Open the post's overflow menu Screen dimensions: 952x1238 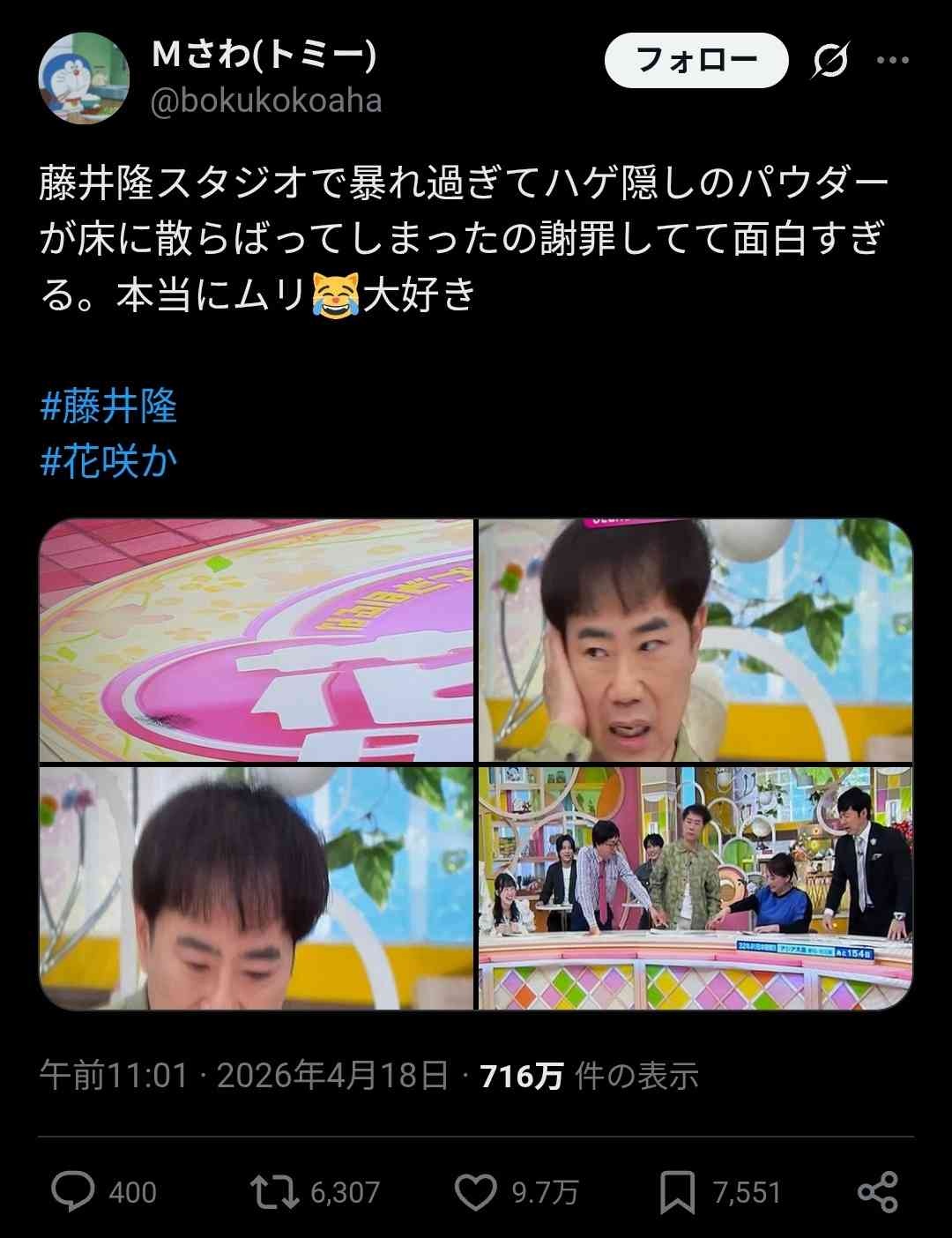point(892,61)
